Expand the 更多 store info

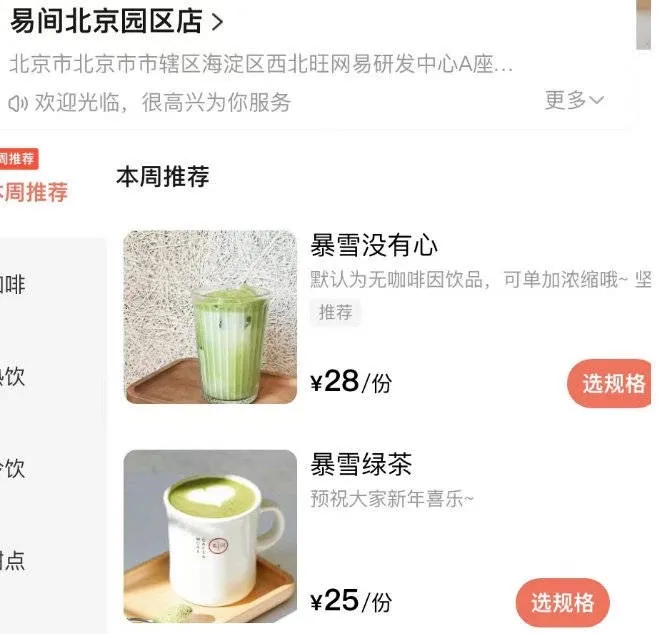pos(574,100)
